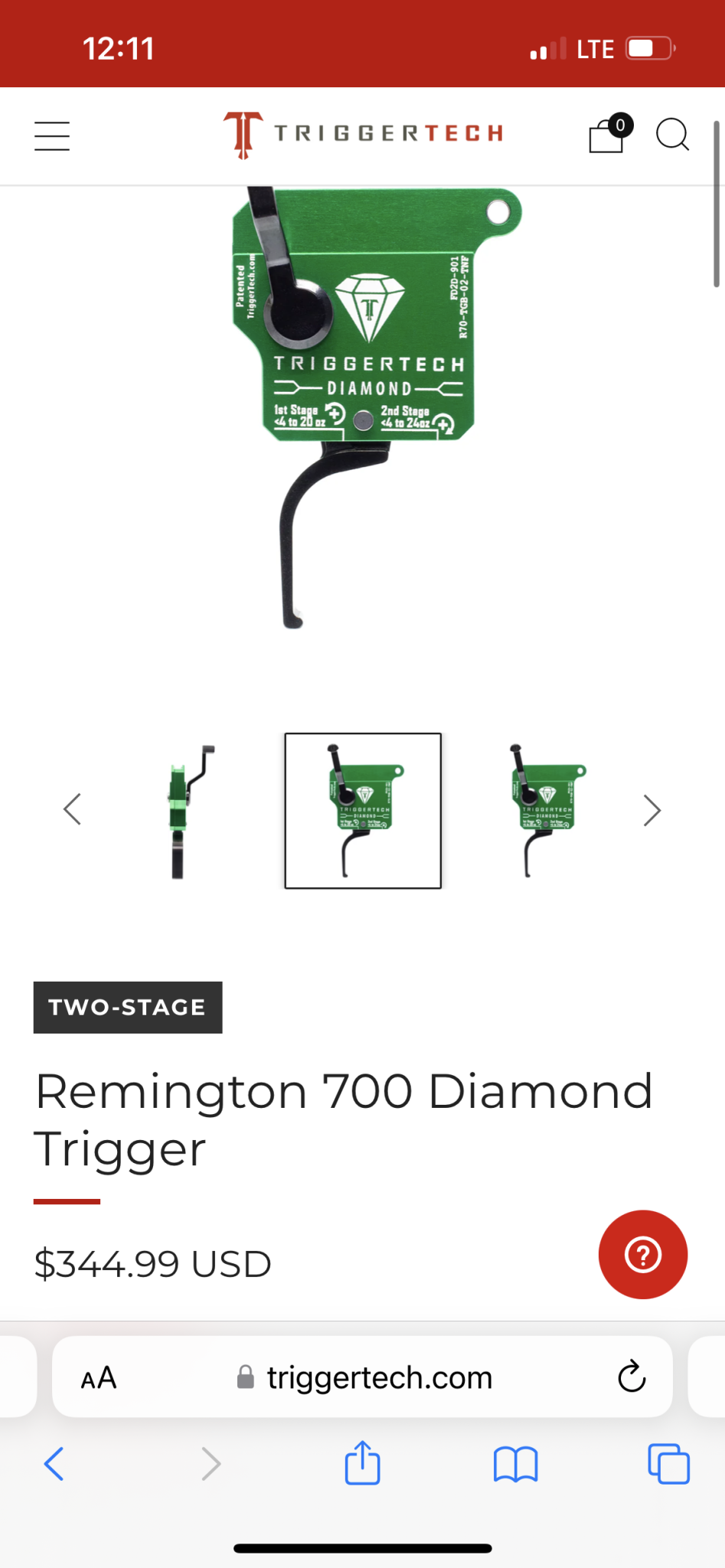This screenshot has height=1568, width=725.
Task: Go back to the previous page
Action: [54, 1464]
